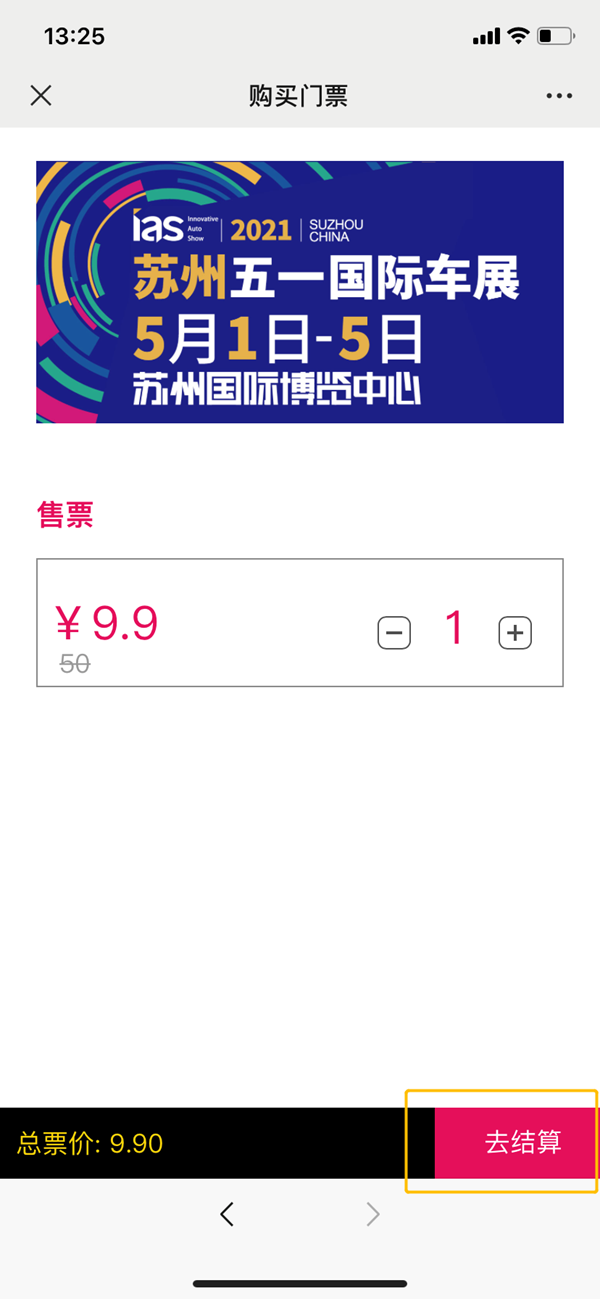The height and width of the screenshot is (1299, 600).
Task: Increase ticket quantity with plus button
Action: pyautogui.click(x=515, y=633)
